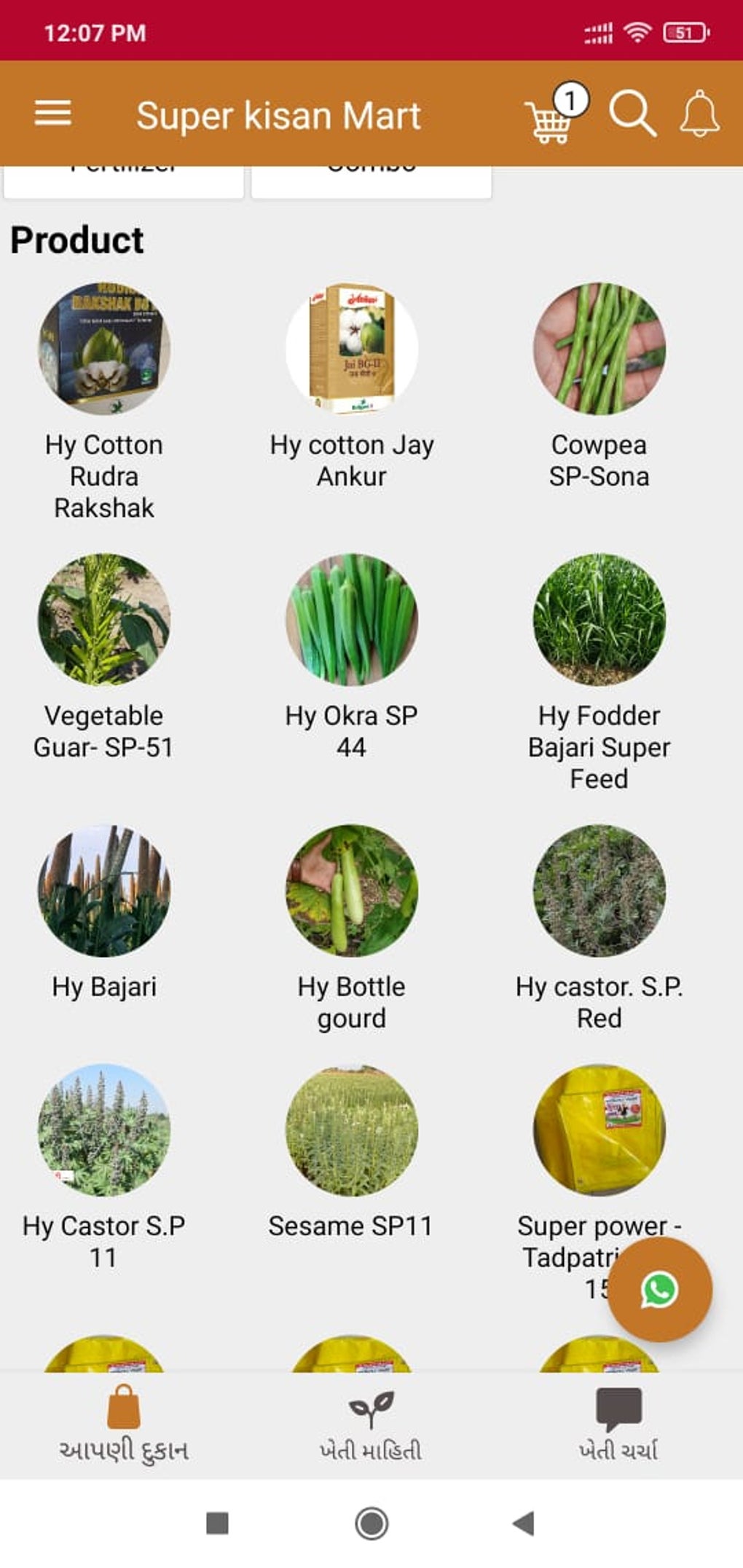Open the Combo category chip

pos(371,175)
